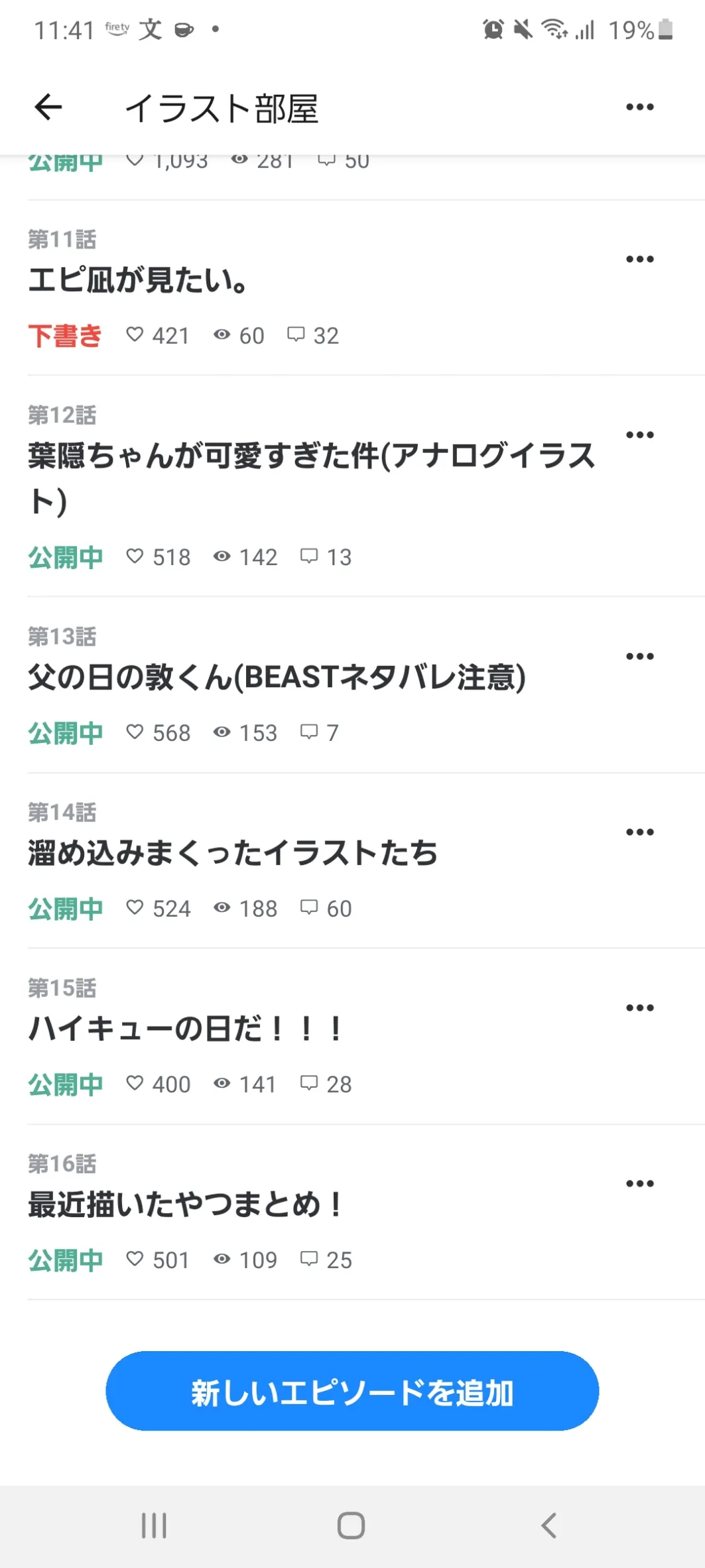
Task: Open options for episode 第14話
Action: pos(640,832)
